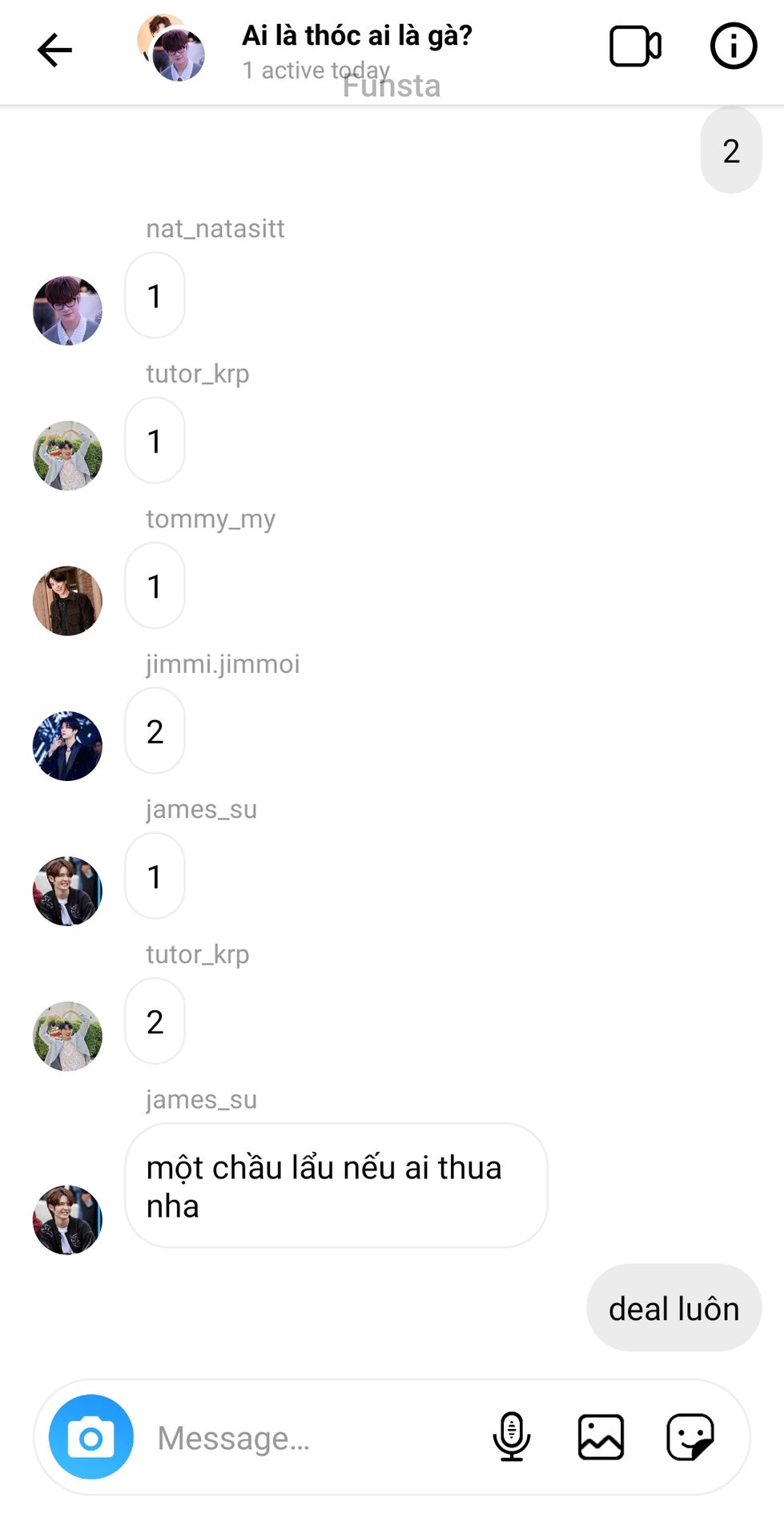
Task: Go back from the group chat
Action: [x=54, y=50]
